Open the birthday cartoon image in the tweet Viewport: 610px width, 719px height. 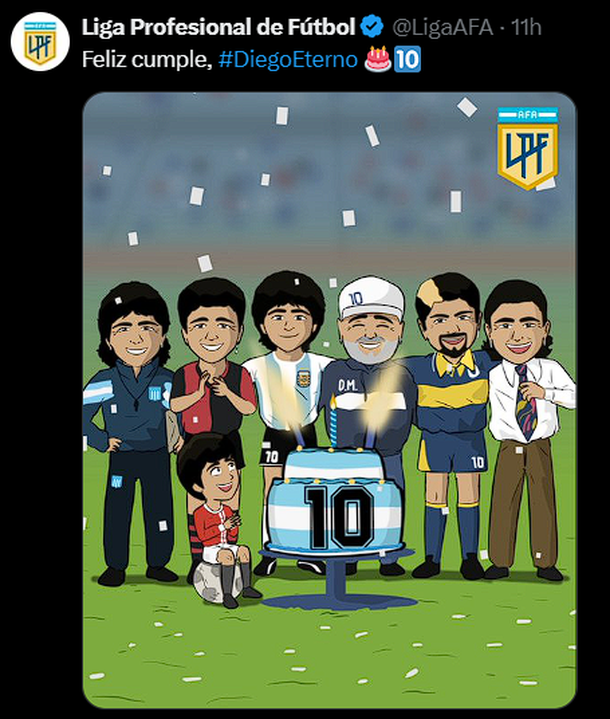click(329, 400)
